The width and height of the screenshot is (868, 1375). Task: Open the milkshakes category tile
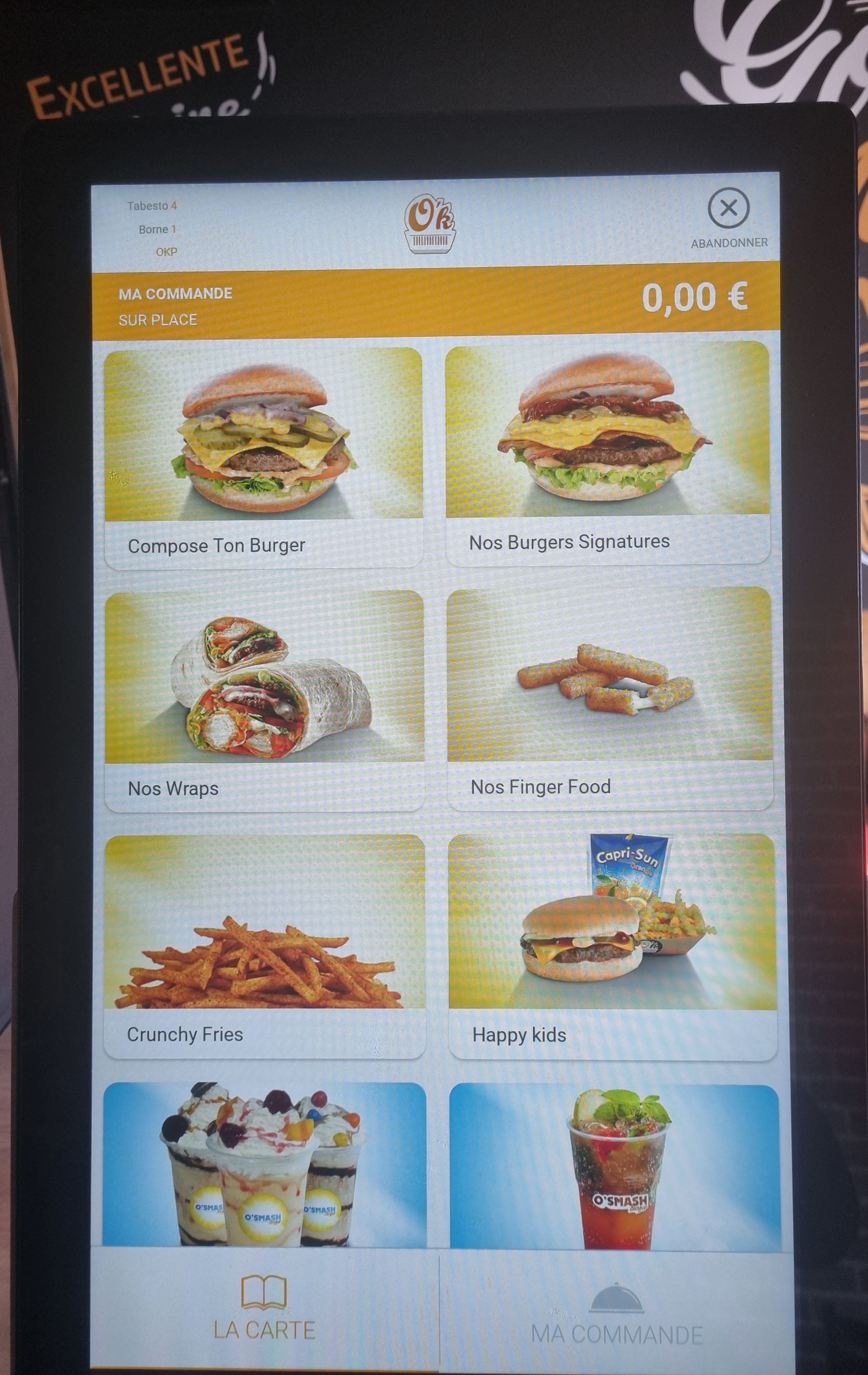(264, 1165)
